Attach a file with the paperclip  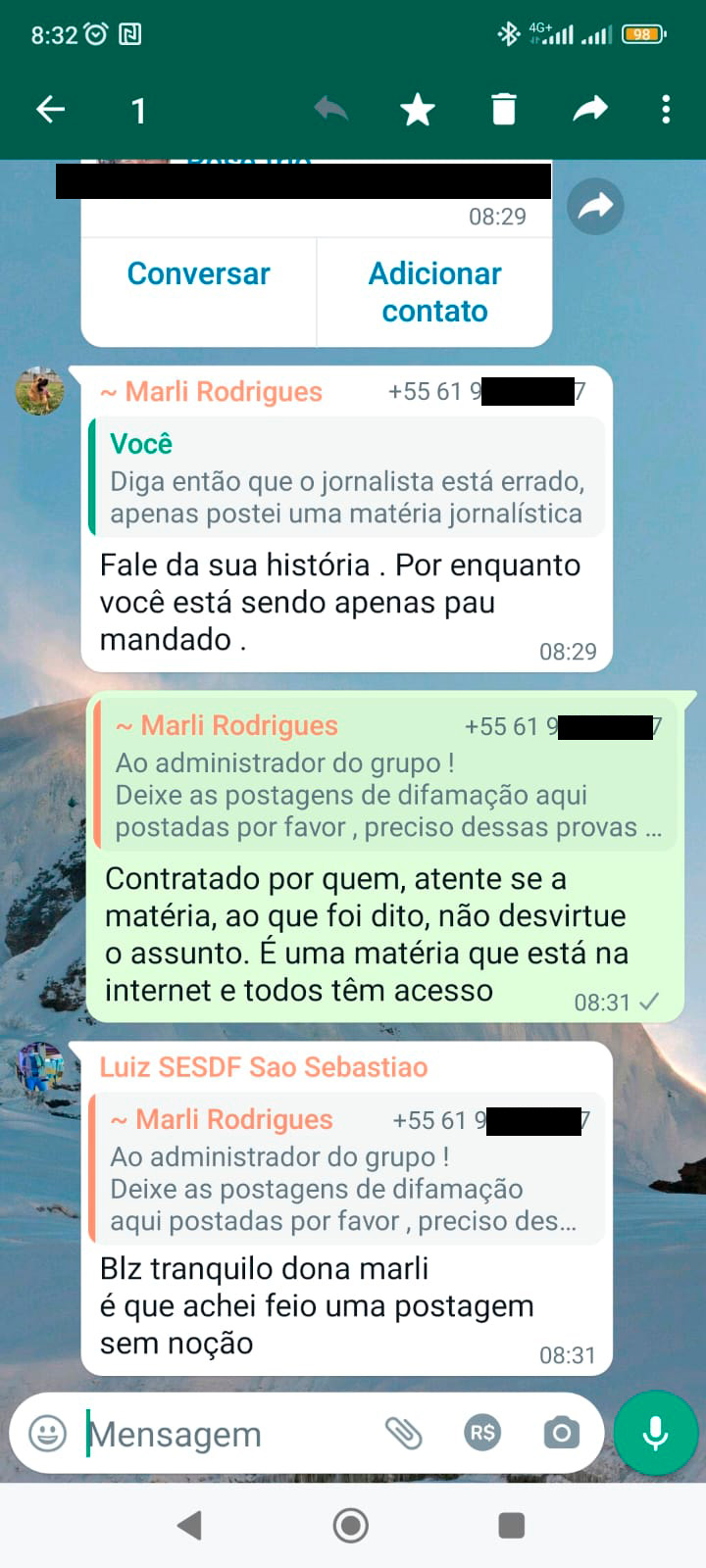(x=403, y=1434)
